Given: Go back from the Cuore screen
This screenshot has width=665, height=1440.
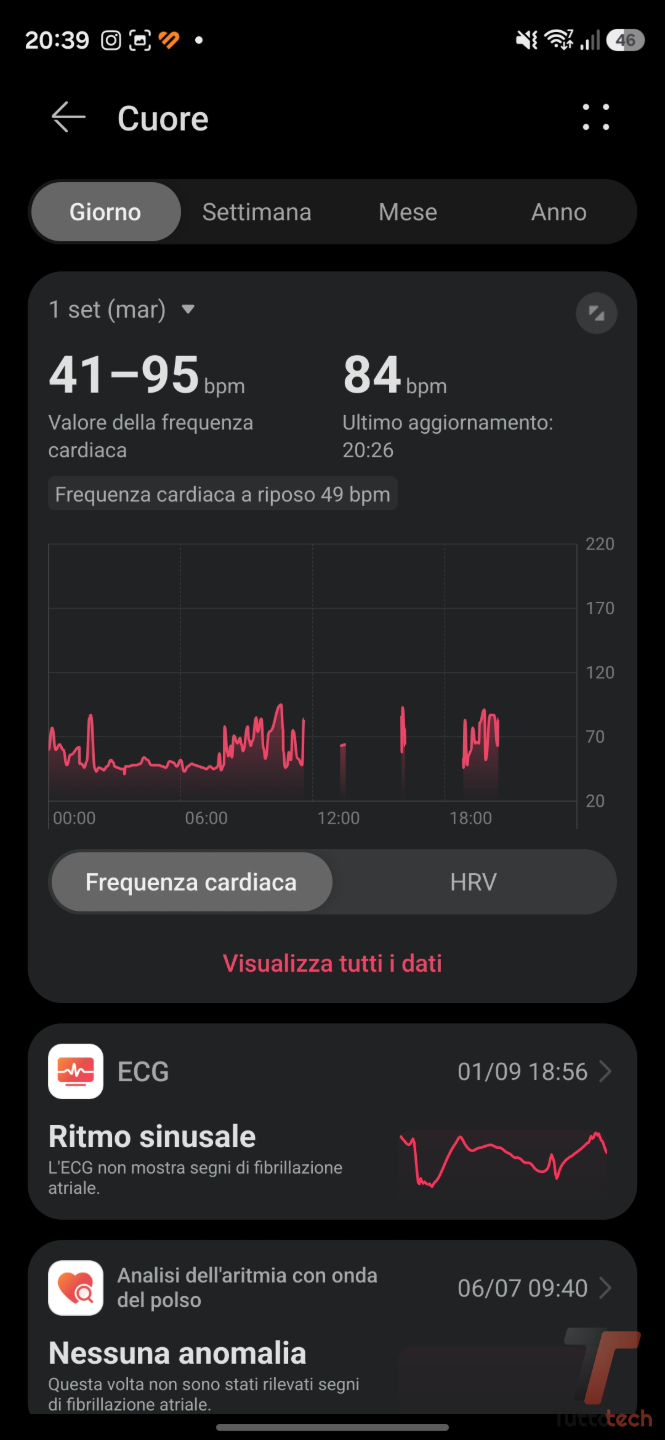Looking at the screenshot, I should 69,118.
